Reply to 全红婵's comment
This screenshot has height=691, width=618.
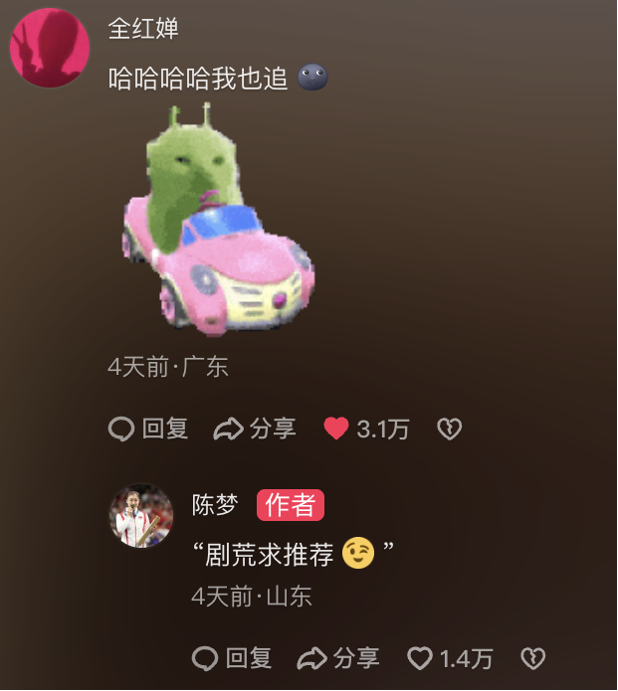[x=148, y=429]
